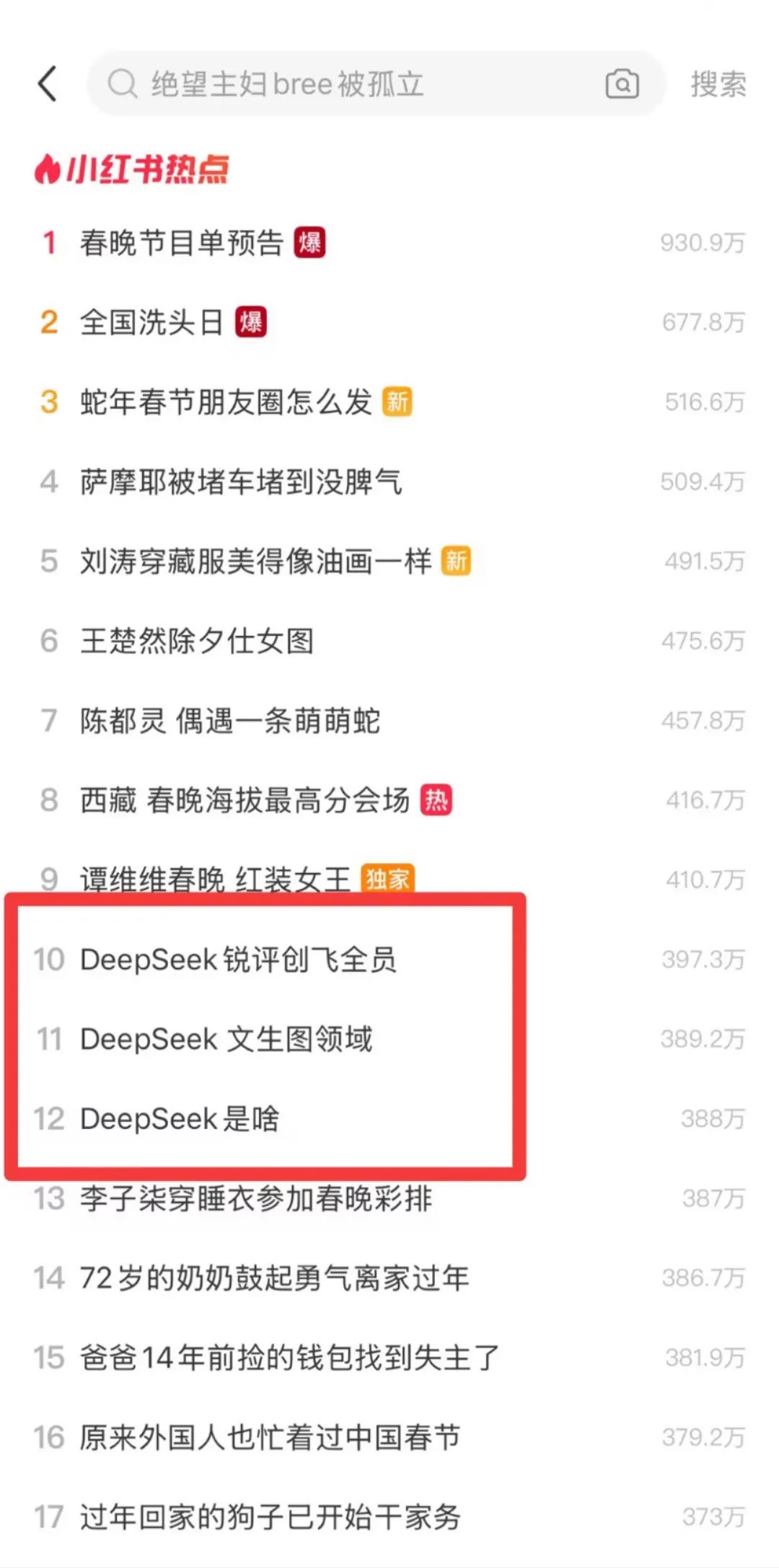
Task: Open topic 过年回家的狗子已开始干家务
Action: [270, 1517]
